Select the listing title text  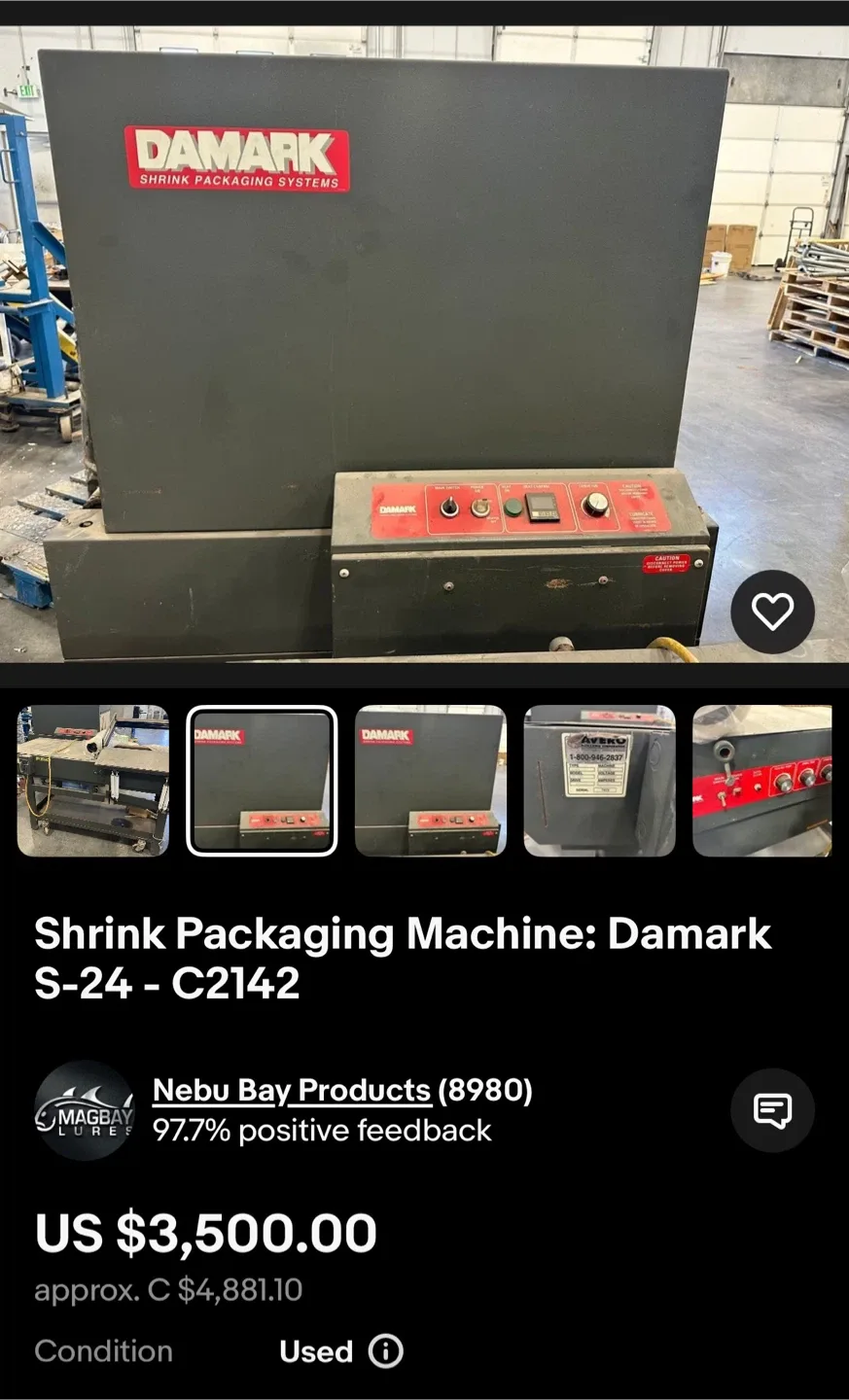403,956
